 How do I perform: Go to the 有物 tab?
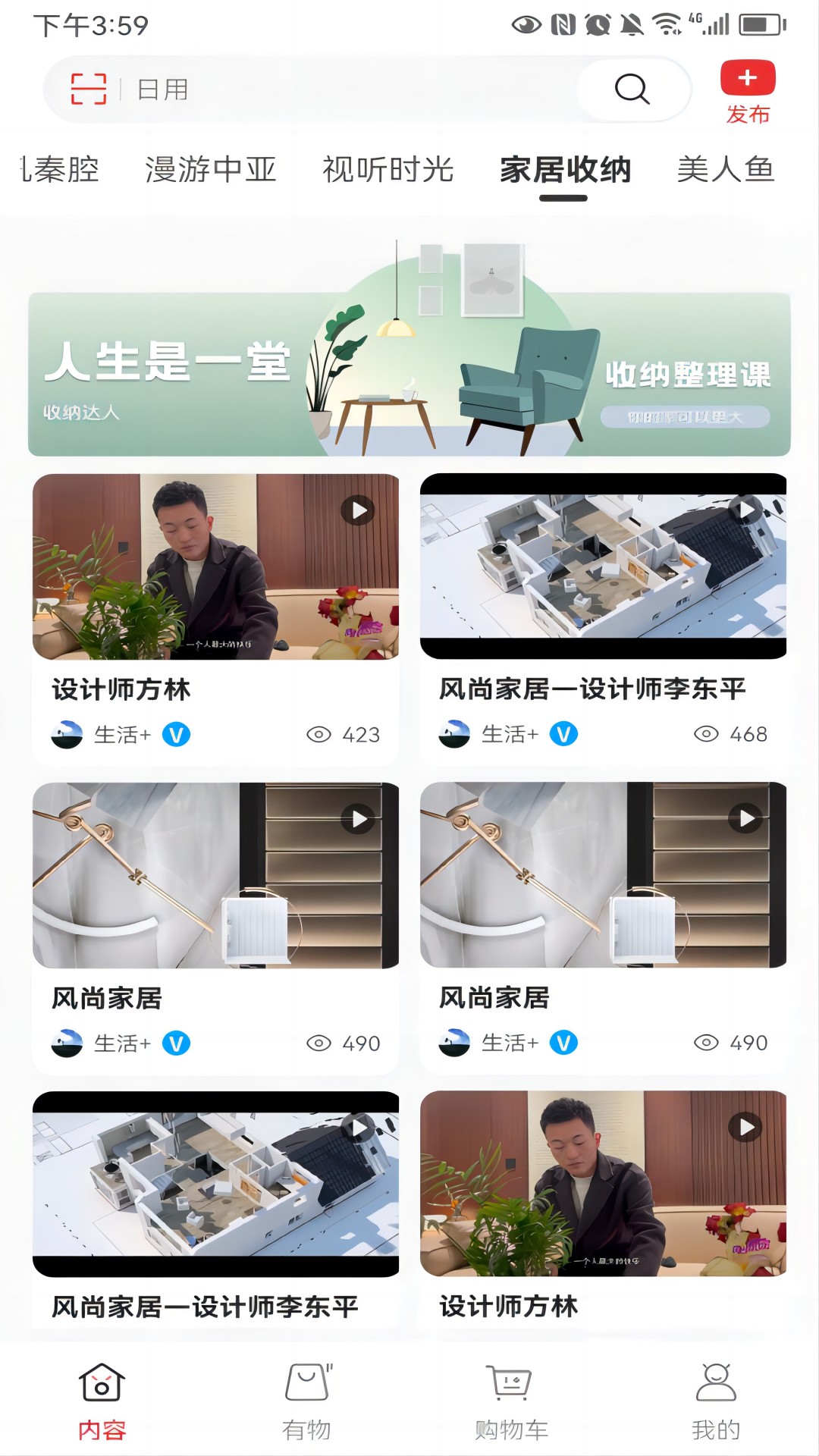[306, 1401]
